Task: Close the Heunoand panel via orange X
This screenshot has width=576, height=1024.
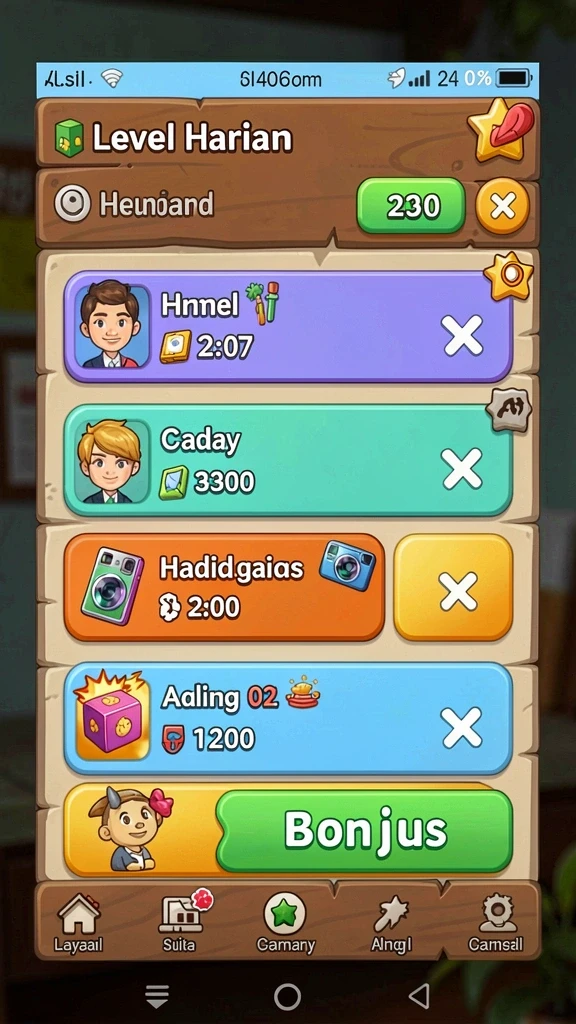Action: pos(502,206)
